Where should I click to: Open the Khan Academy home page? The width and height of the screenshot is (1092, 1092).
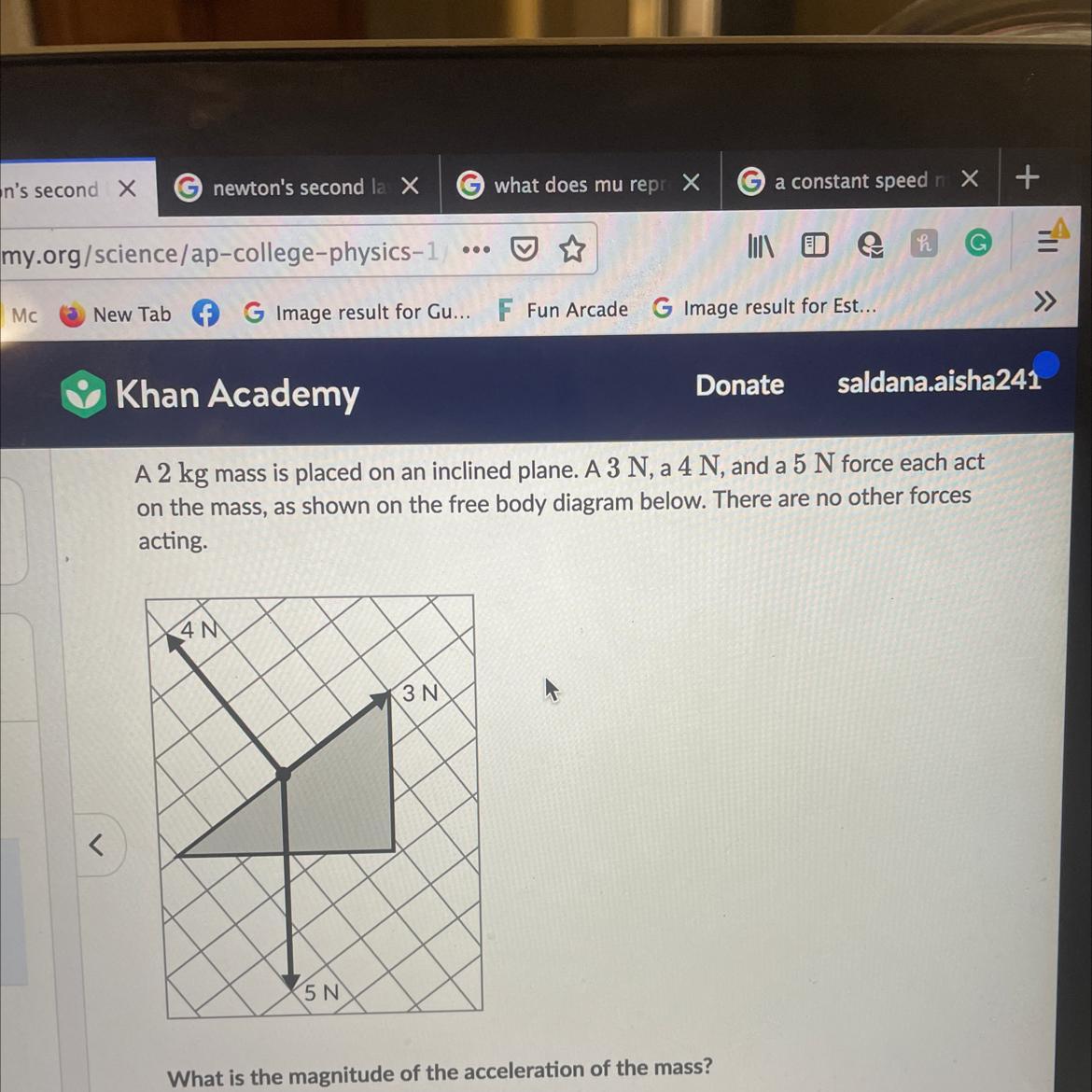(211, 395)
